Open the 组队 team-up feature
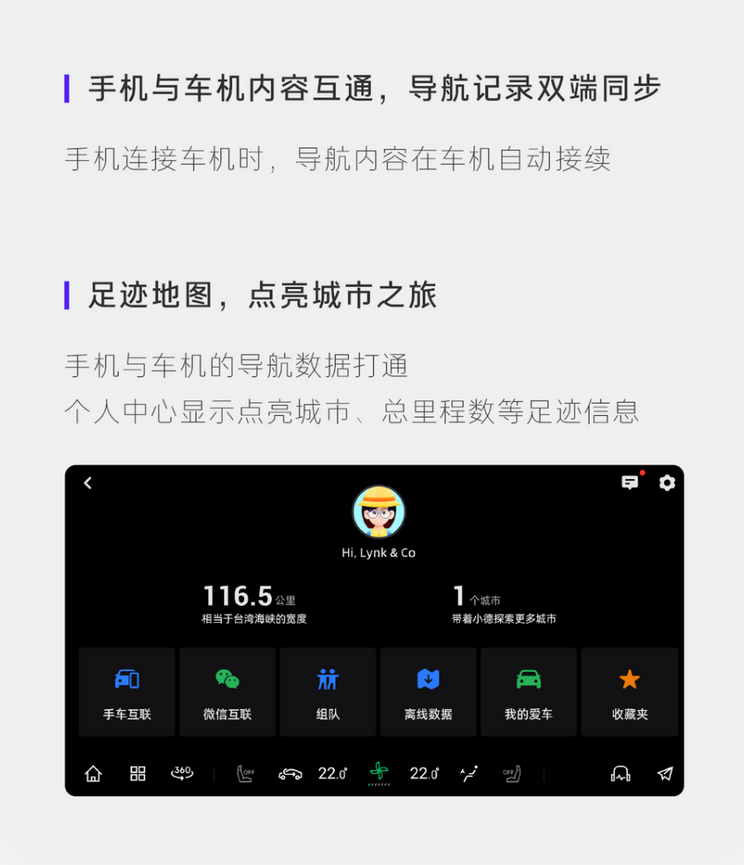Viewport: 744px width, 865px height. pos(327,691)
